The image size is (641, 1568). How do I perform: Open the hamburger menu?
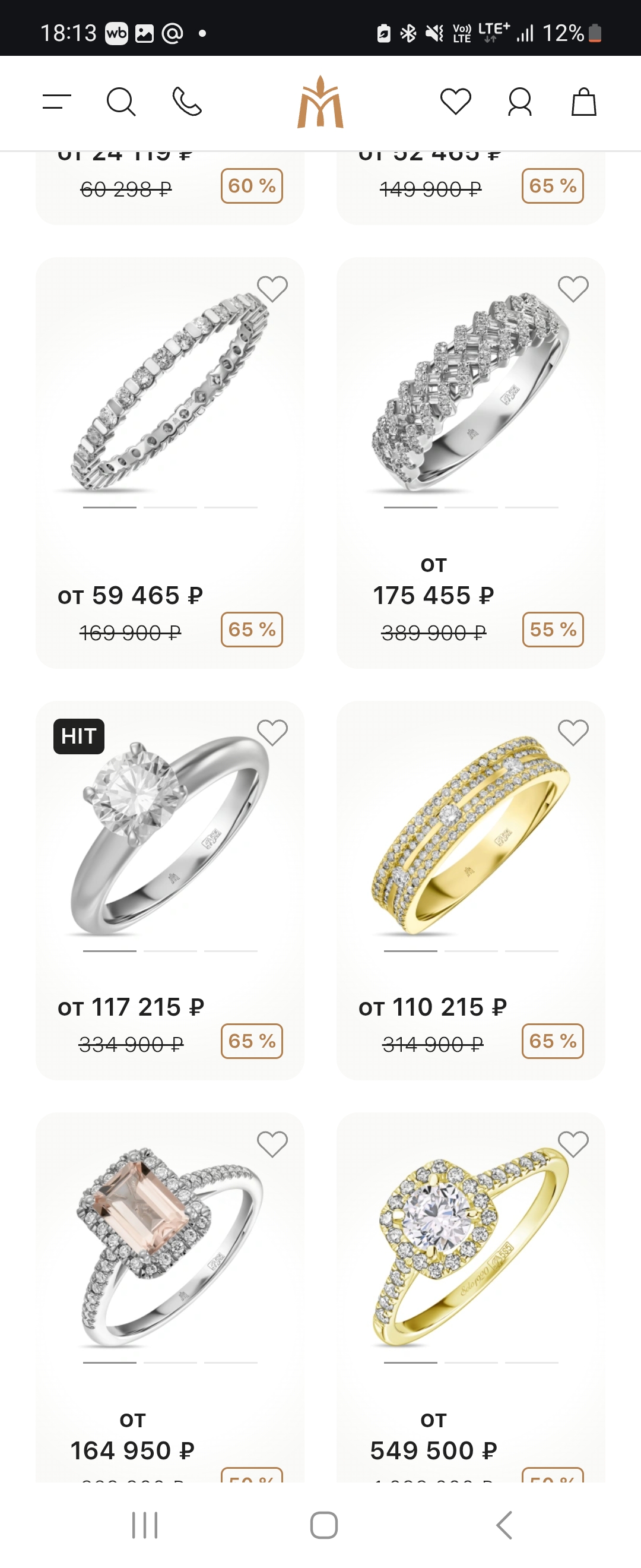click(56, 102)
